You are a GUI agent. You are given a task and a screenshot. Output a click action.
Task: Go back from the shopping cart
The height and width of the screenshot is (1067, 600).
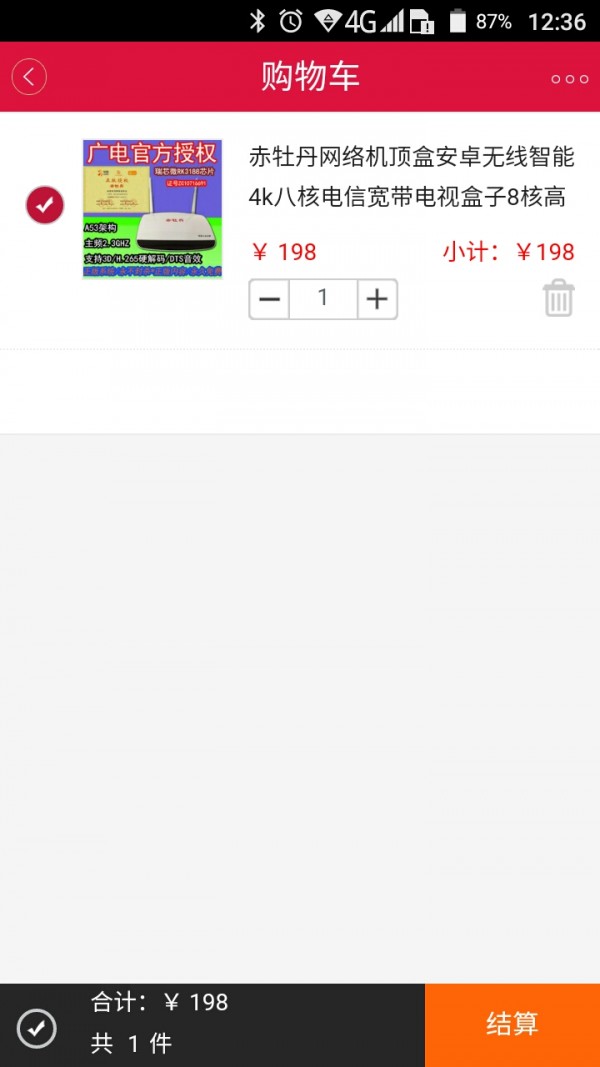(29, 77)
